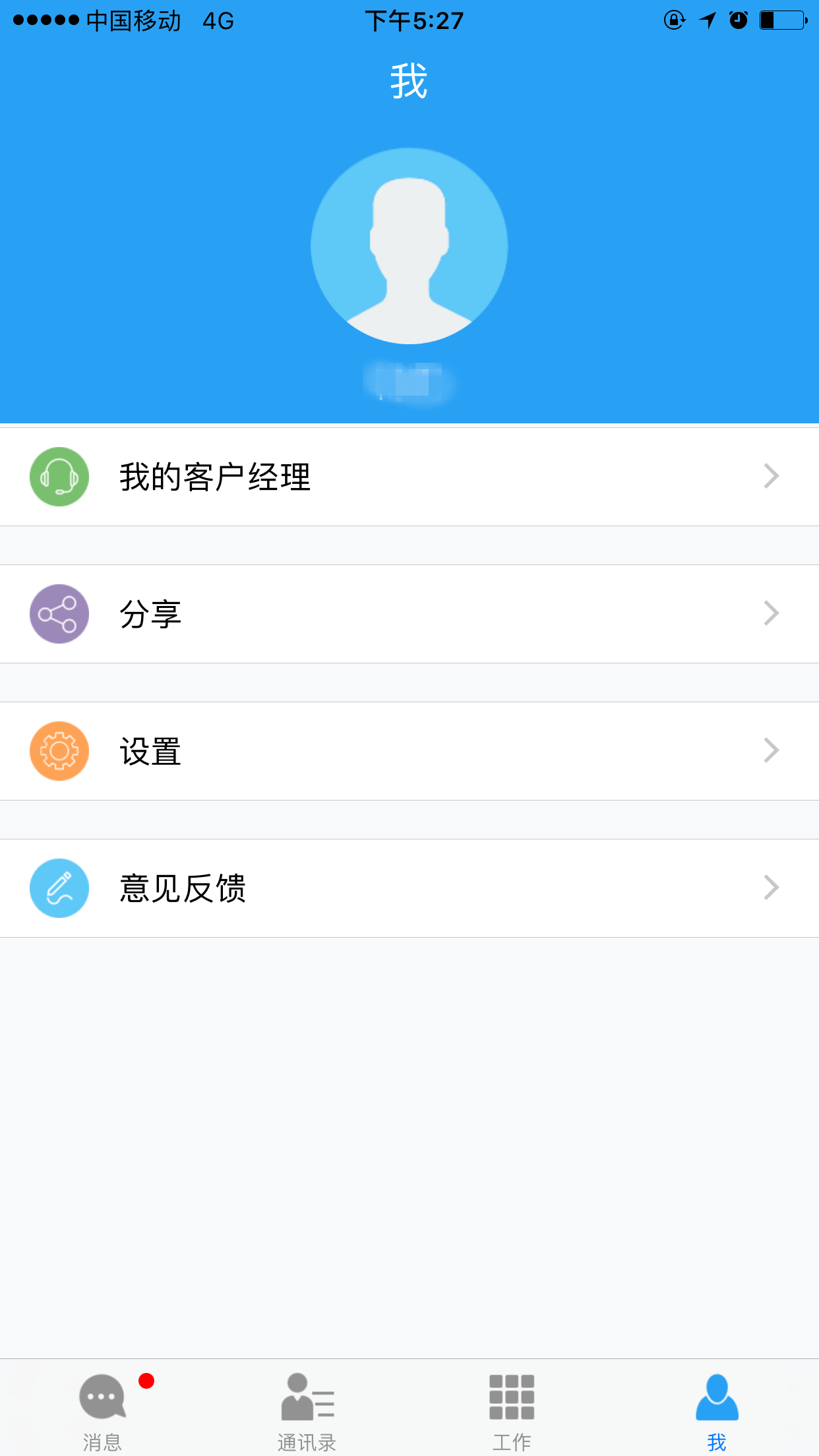819x1456 pixels.
Task: Expand the 设置 row chevron
Action: 770,750
